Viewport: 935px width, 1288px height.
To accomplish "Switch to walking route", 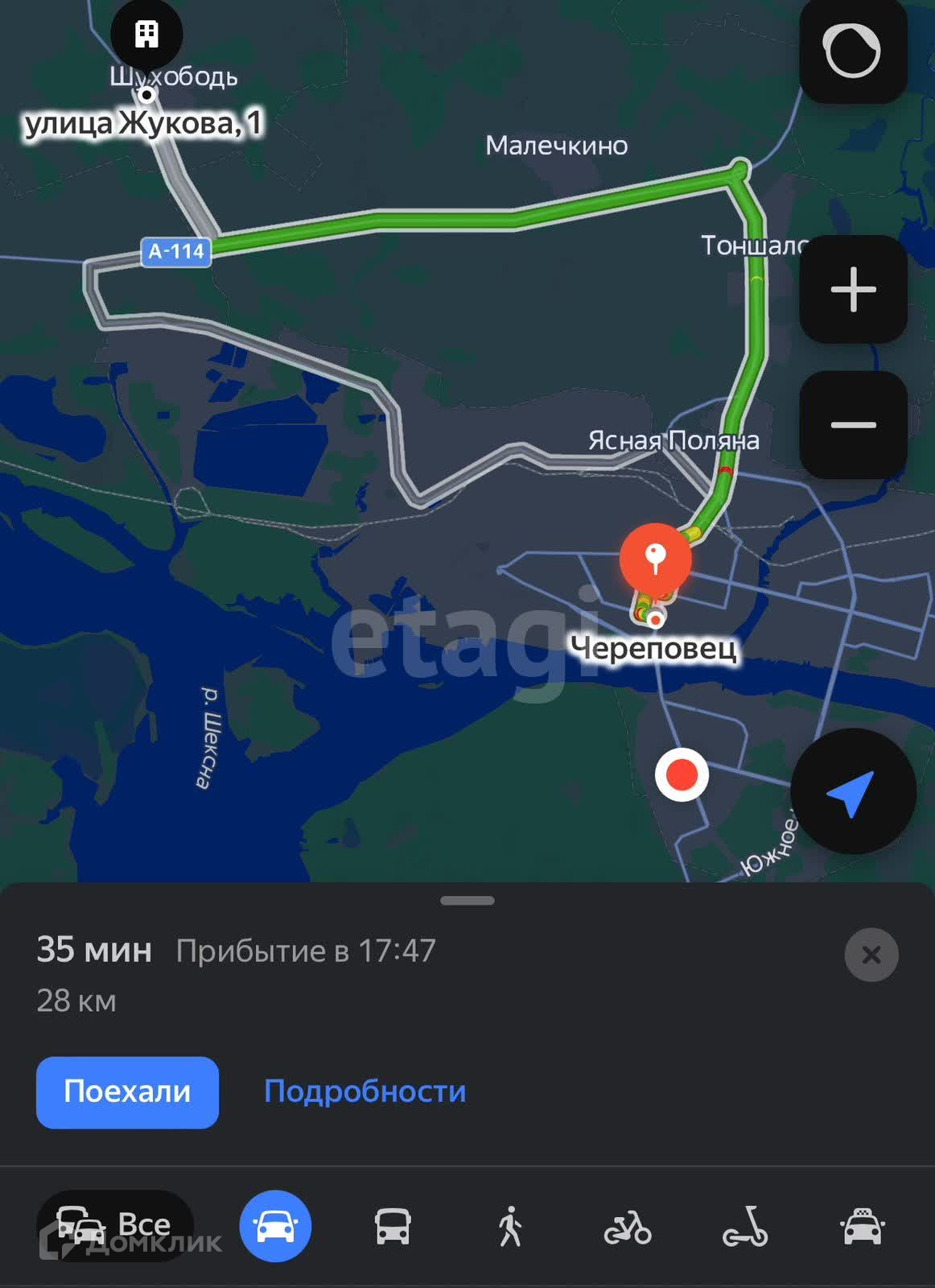I will click(x=510, y=1226).
